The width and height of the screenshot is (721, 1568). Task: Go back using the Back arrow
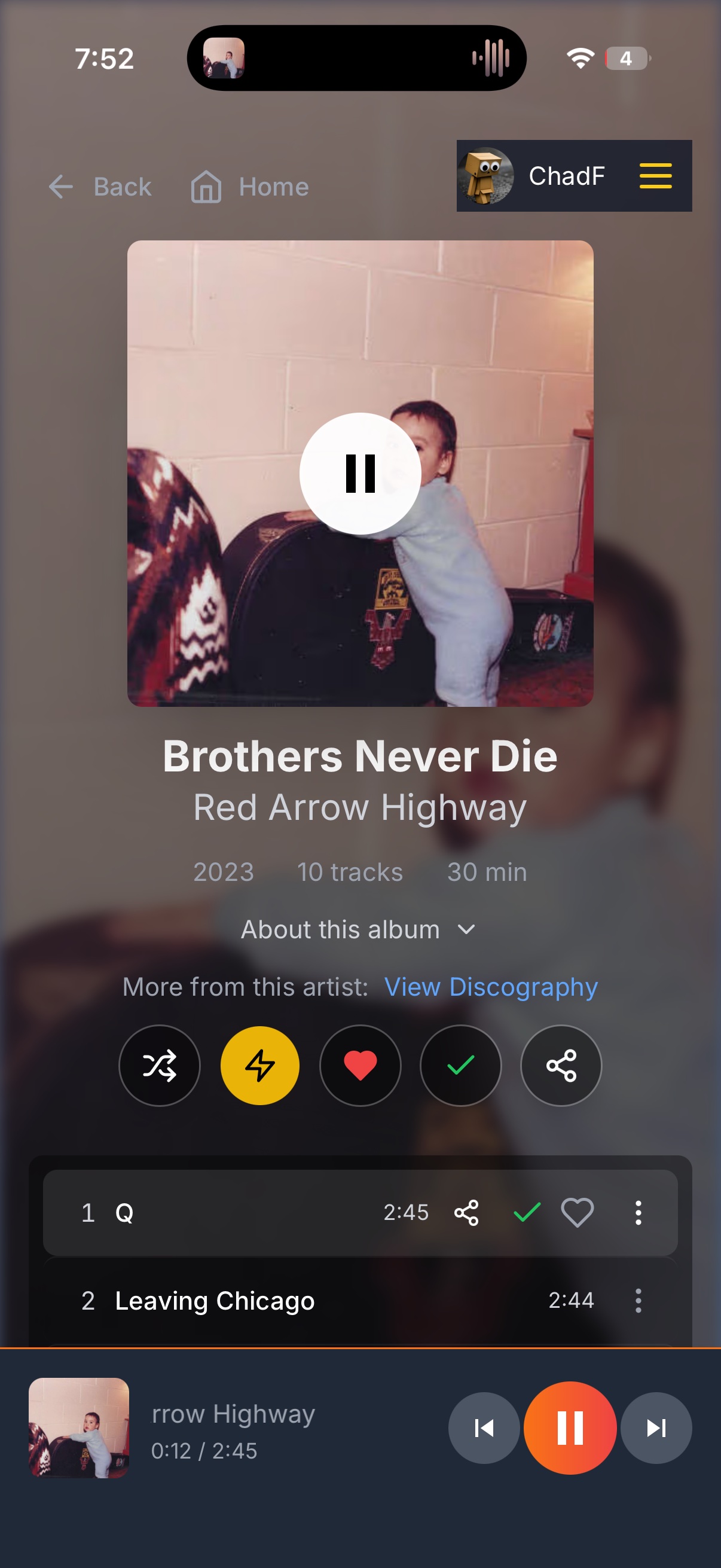click(99, 186)
